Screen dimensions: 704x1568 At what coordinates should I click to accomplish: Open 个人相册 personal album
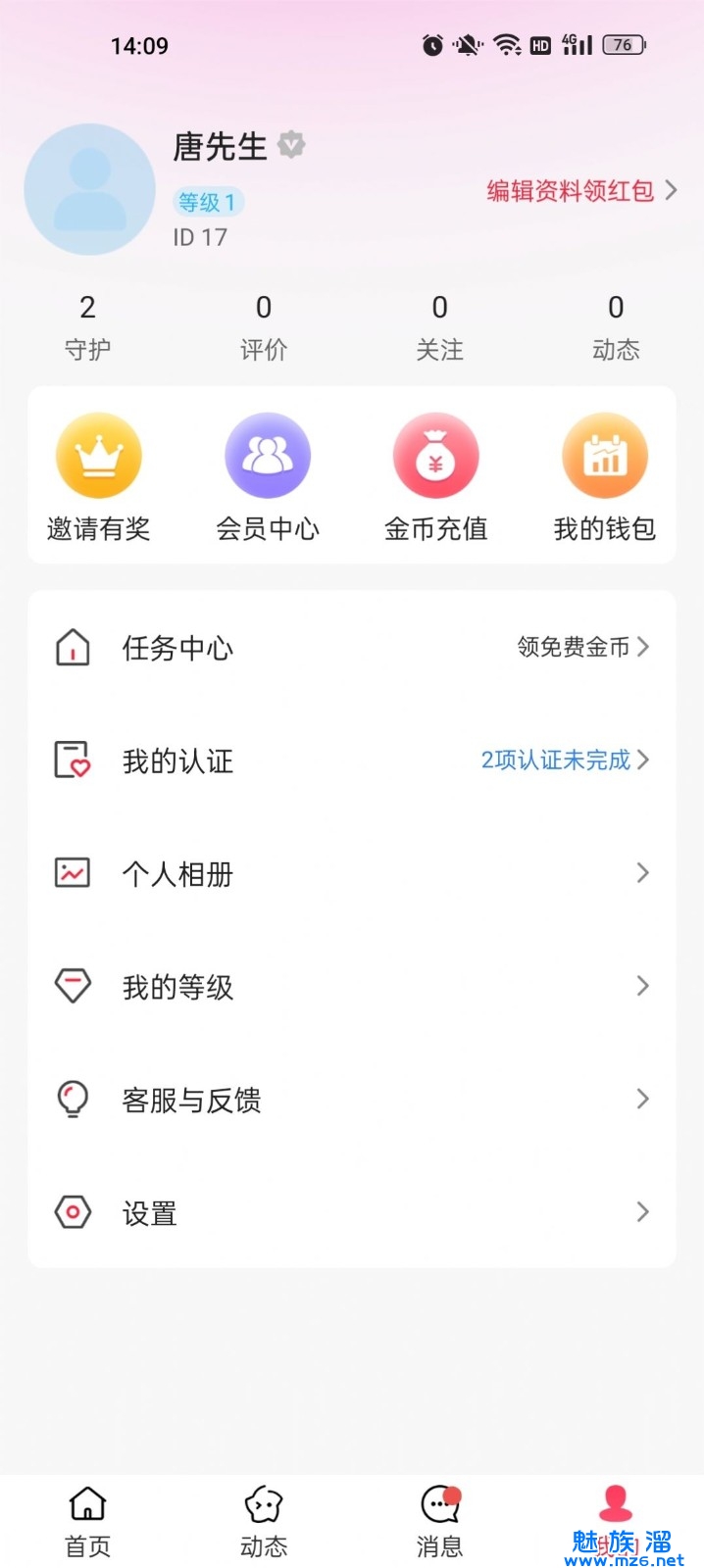[351, 873]
